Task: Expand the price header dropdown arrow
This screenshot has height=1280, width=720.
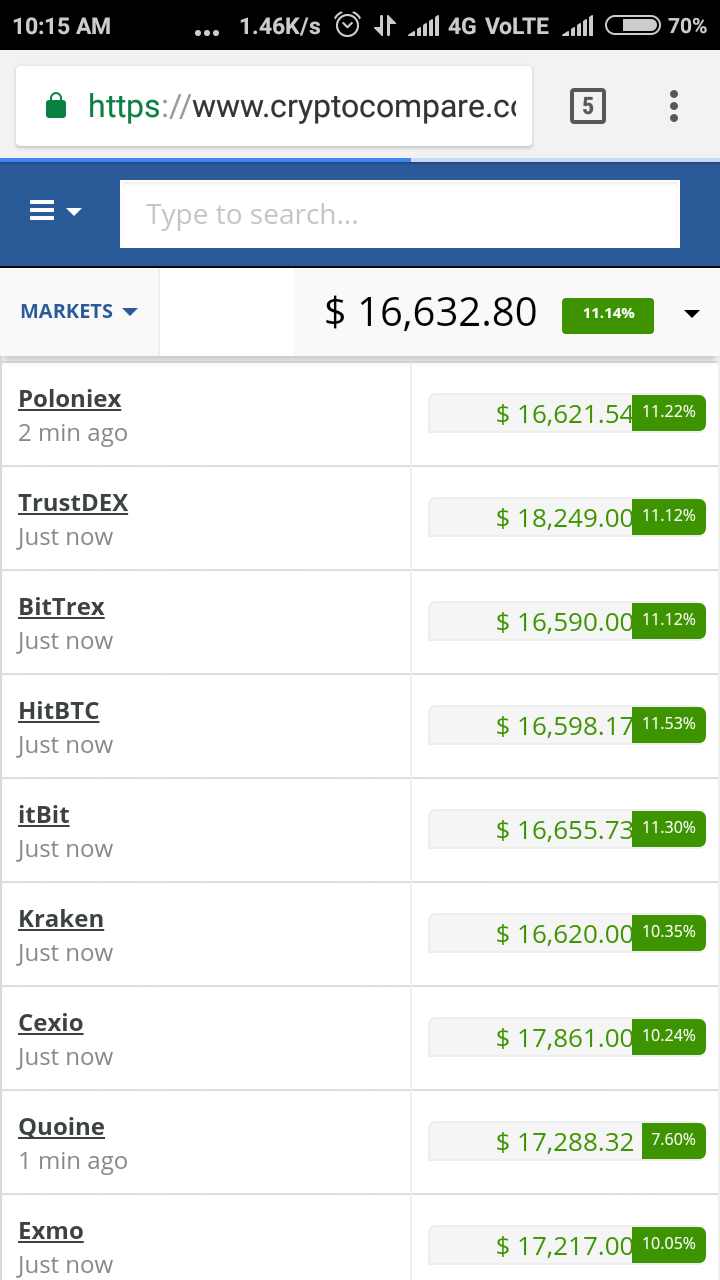Action: click(x=691, y=313)
